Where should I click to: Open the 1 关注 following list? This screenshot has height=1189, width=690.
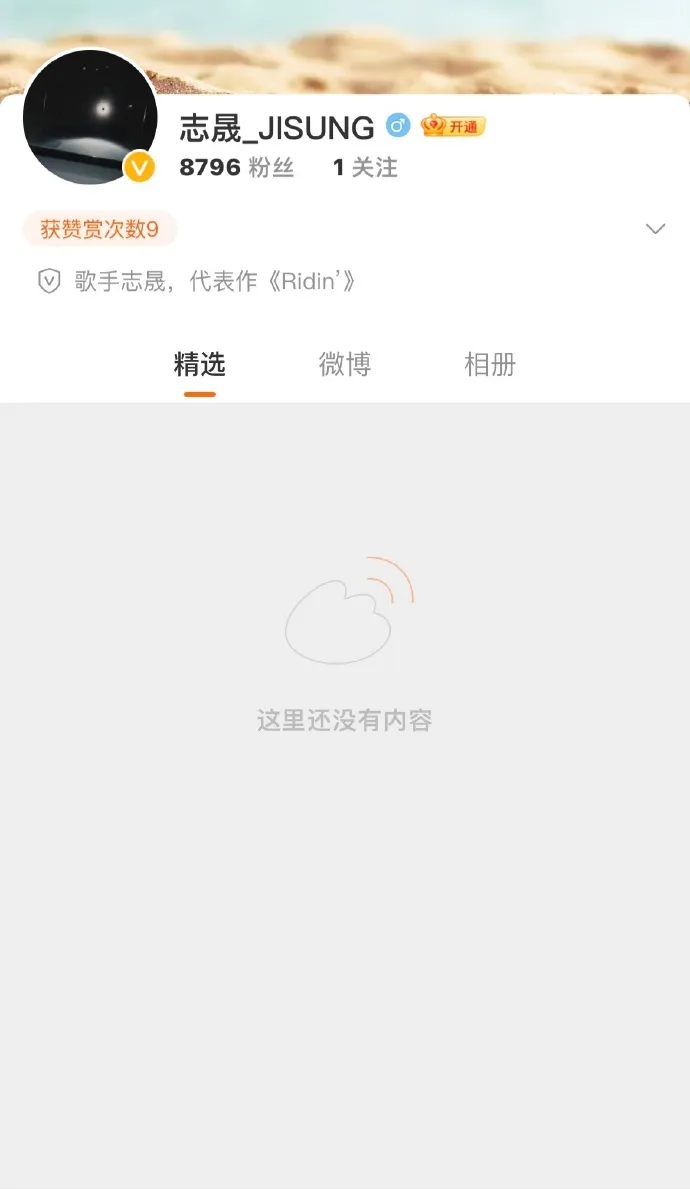[x=365, y=167]
